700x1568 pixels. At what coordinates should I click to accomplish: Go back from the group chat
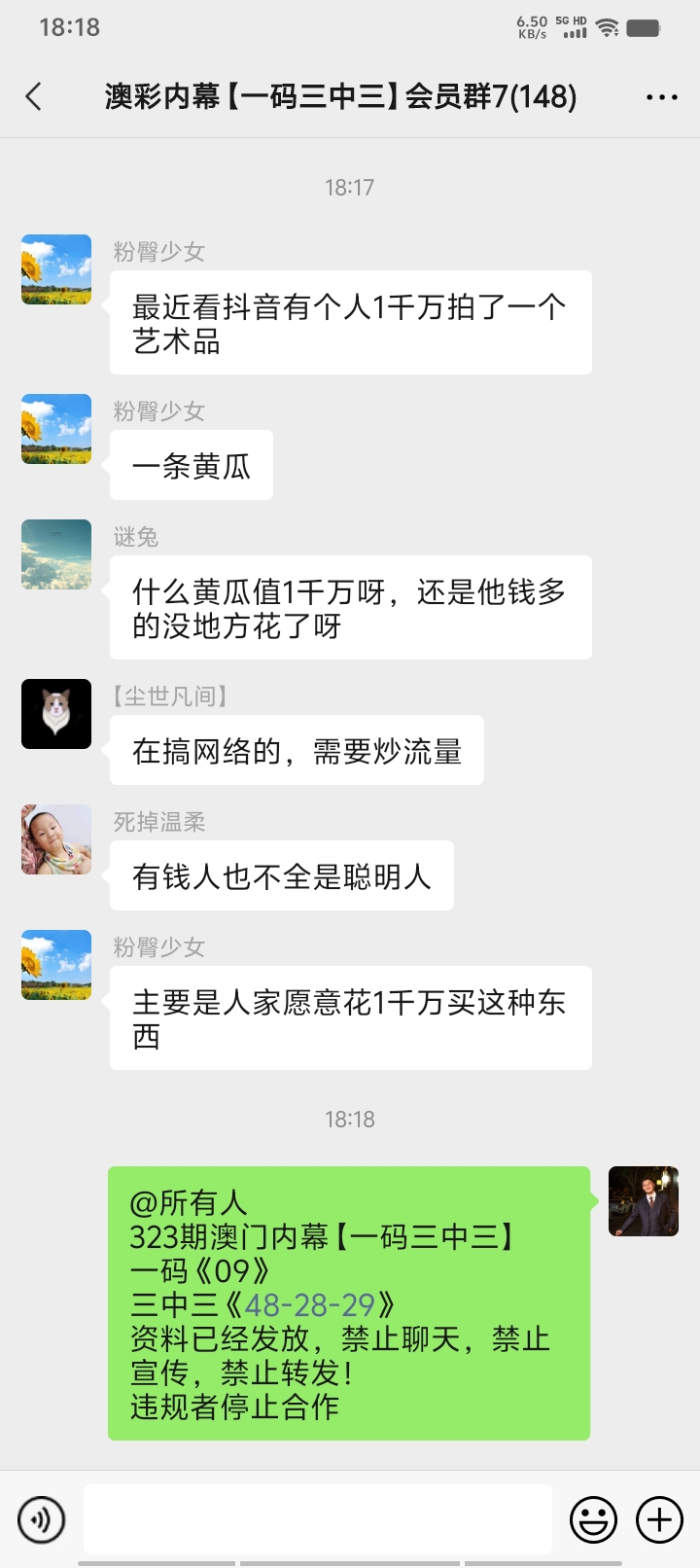tap(34, 96)
